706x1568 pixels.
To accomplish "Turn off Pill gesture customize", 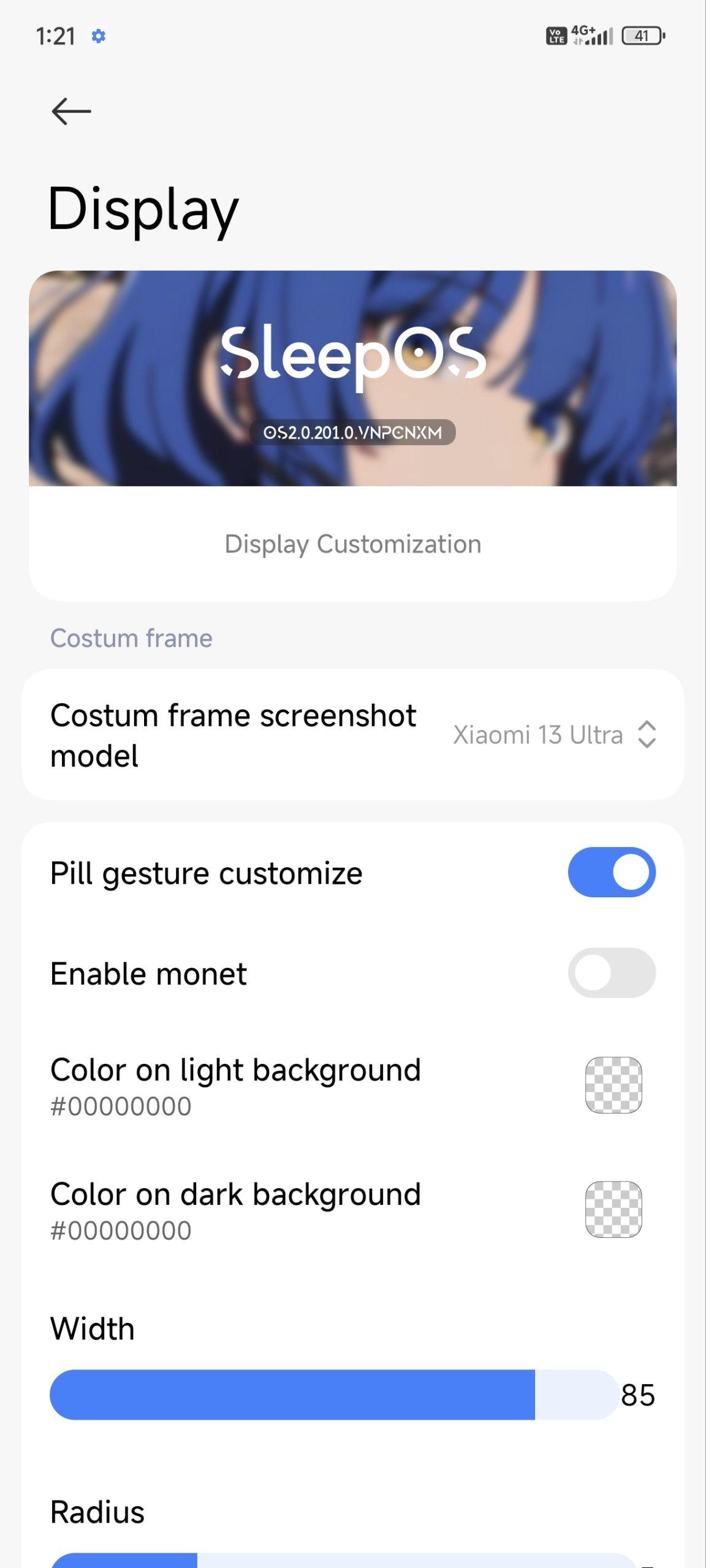I will [x=612, y=872].
